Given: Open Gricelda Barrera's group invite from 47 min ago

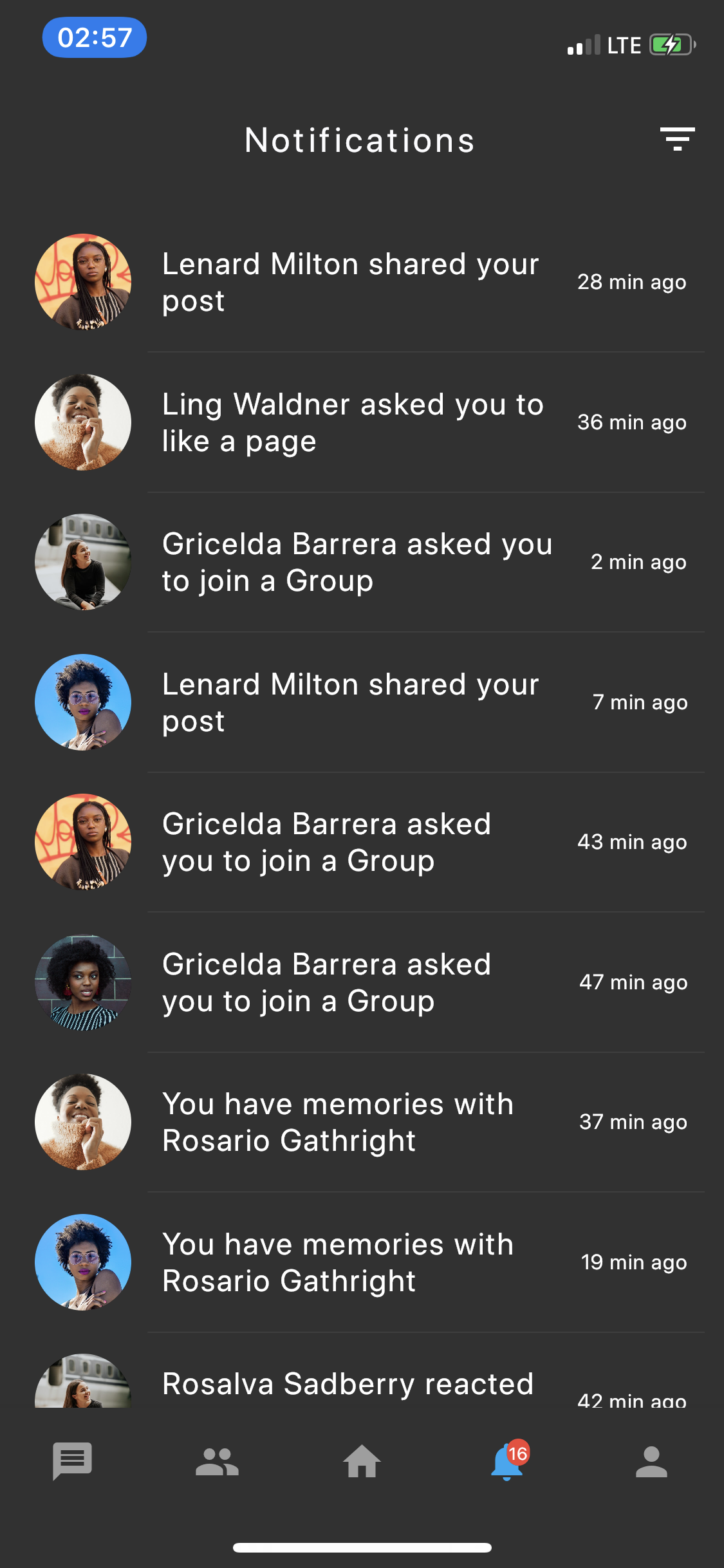Looking at the screenshot, I should point(362,982).
